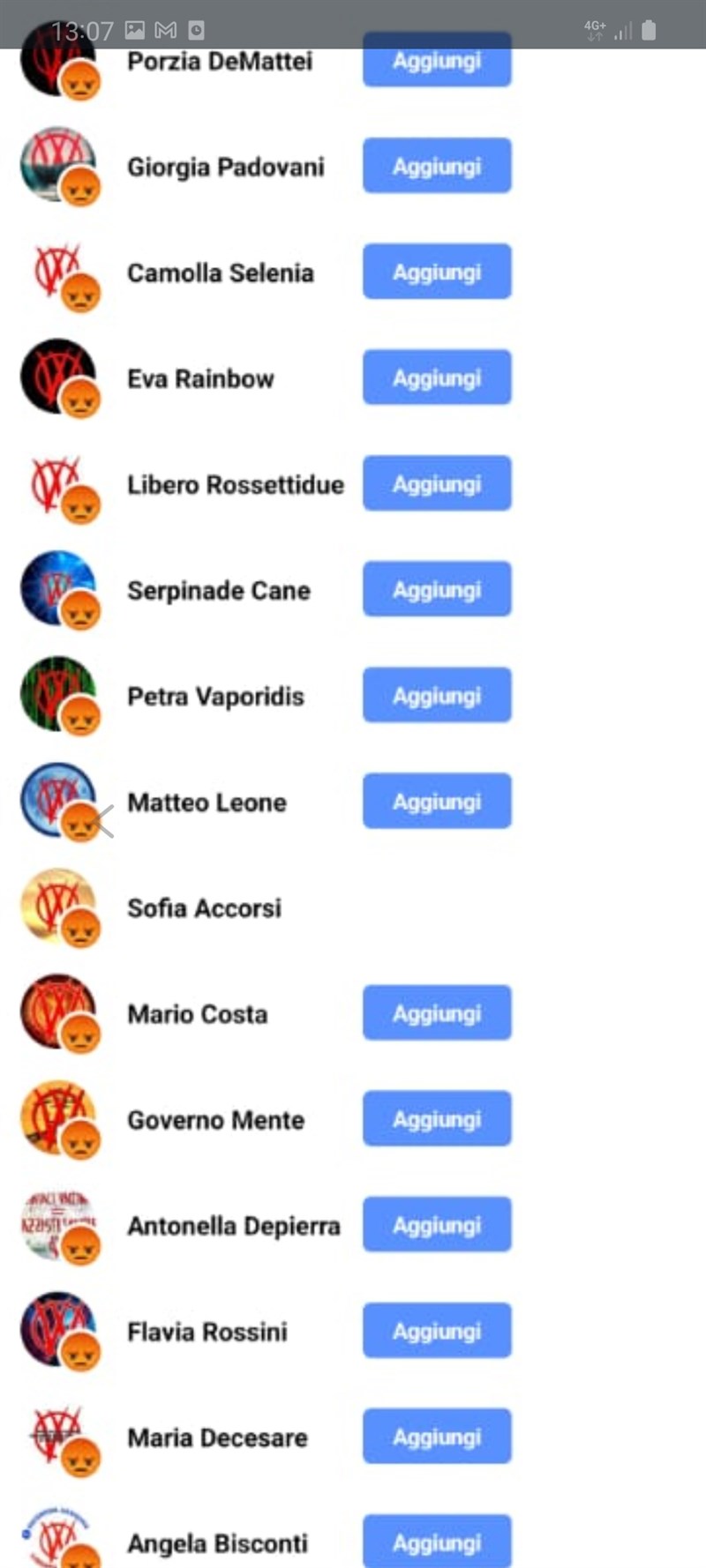Click the angry reaction on Mario Costa's picture

(80, 1034)
